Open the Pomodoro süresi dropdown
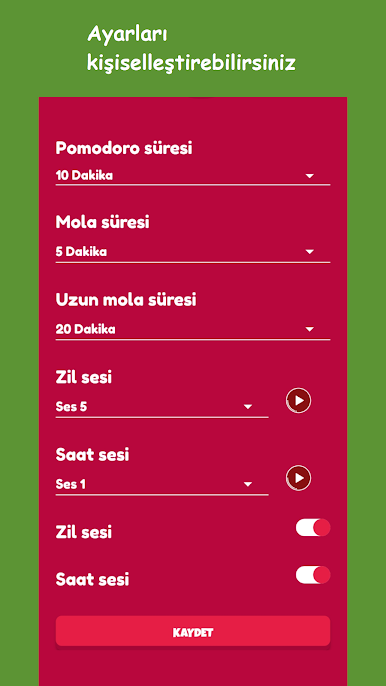The width and height of the screenshot is (386, 686). 193,176
